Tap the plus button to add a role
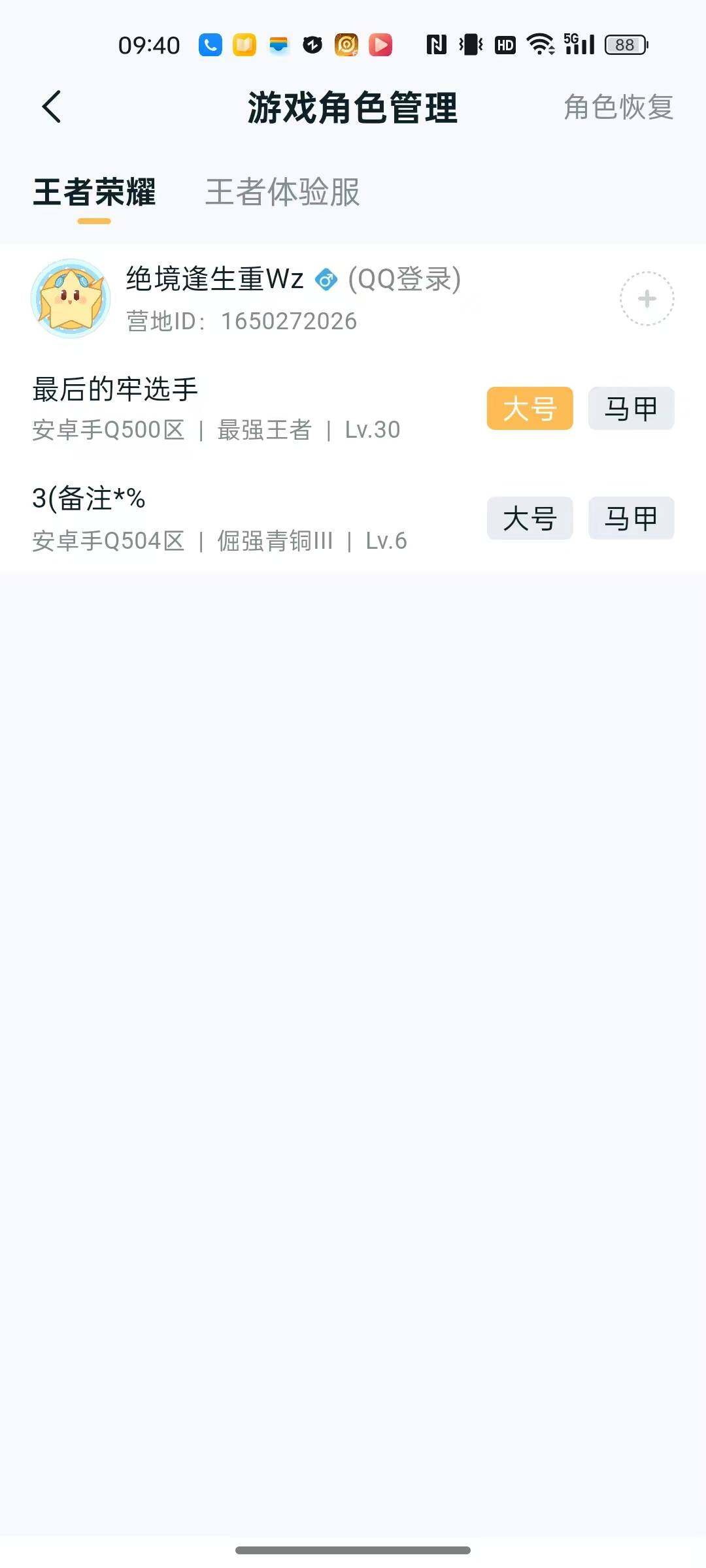The height and width of the screenshot is (1568, 706). 646,299
